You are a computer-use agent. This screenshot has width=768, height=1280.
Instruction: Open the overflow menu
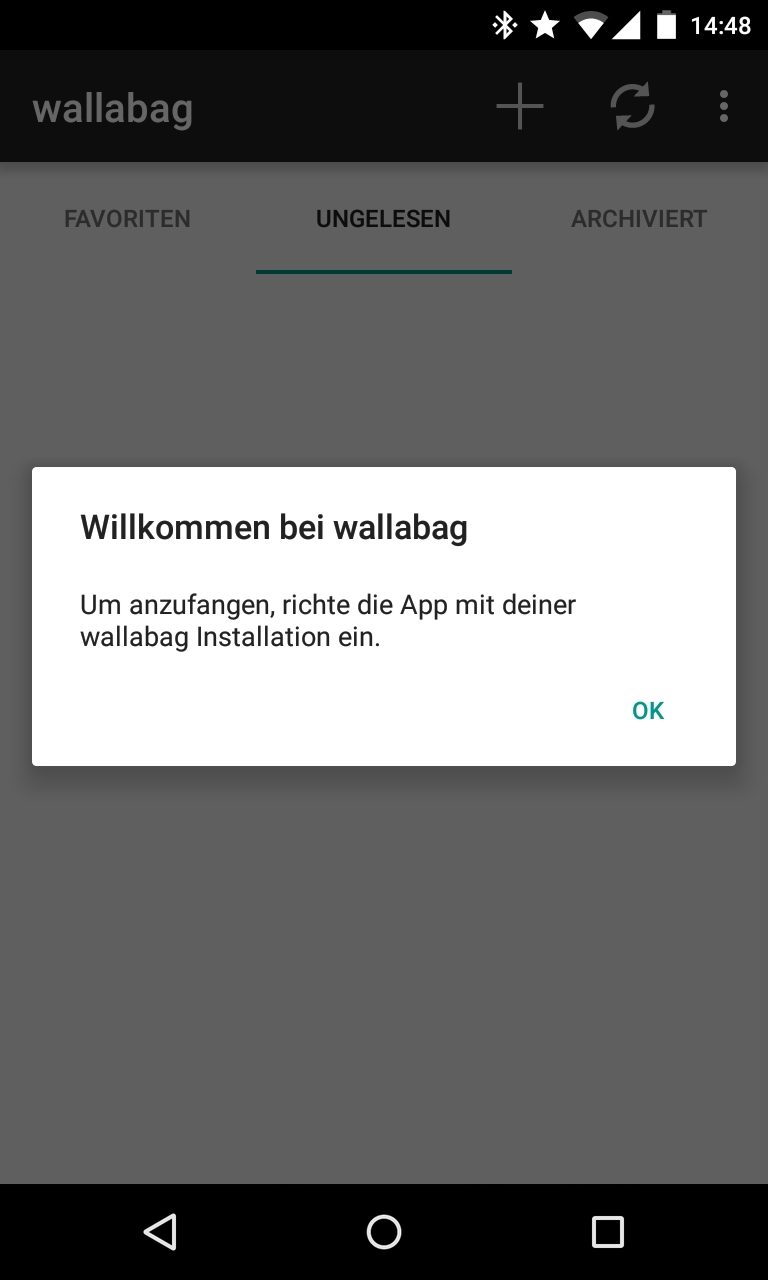click(x=723, y=106)
